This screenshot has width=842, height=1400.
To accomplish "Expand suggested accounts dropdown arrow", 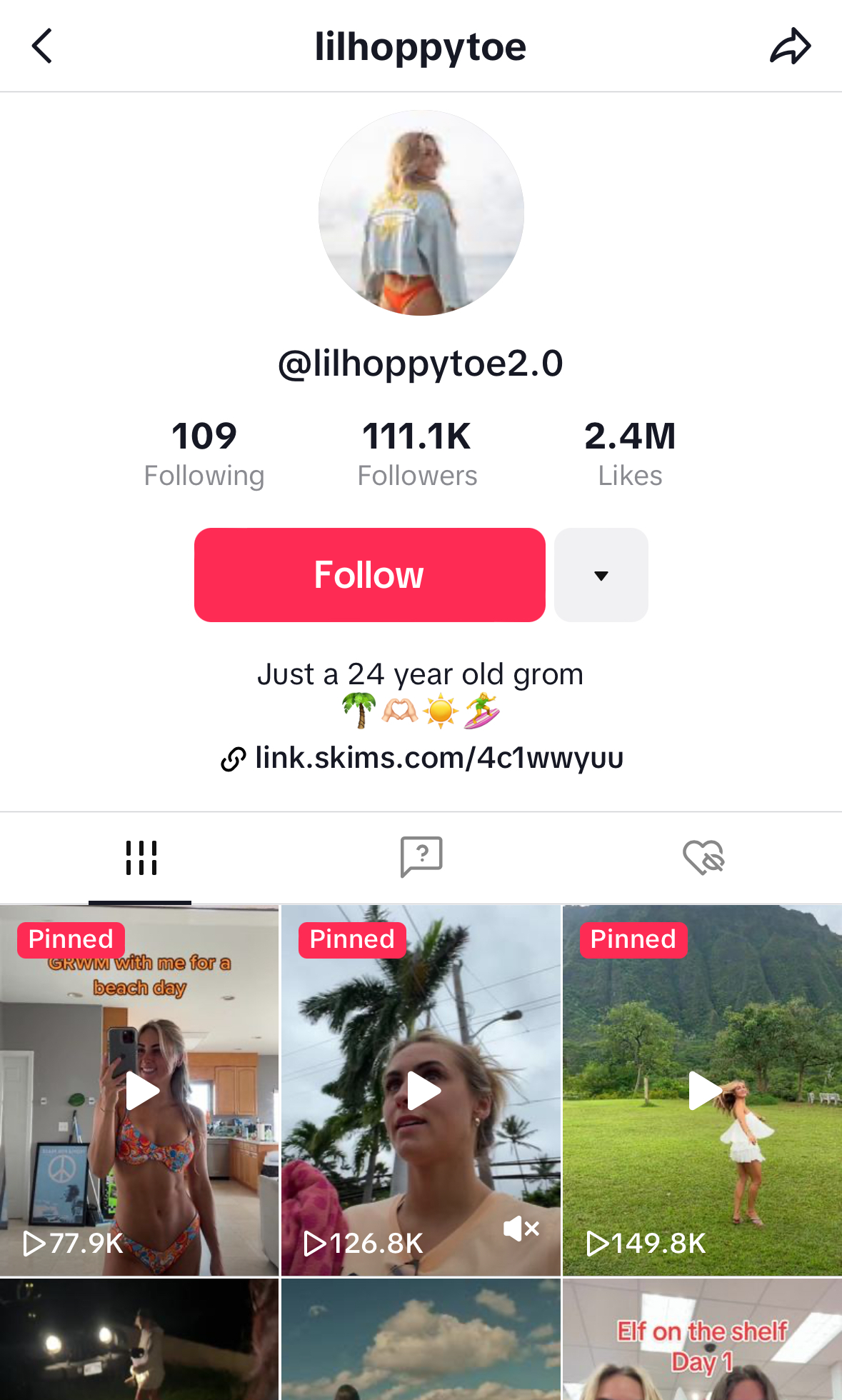I will point(601,575).
